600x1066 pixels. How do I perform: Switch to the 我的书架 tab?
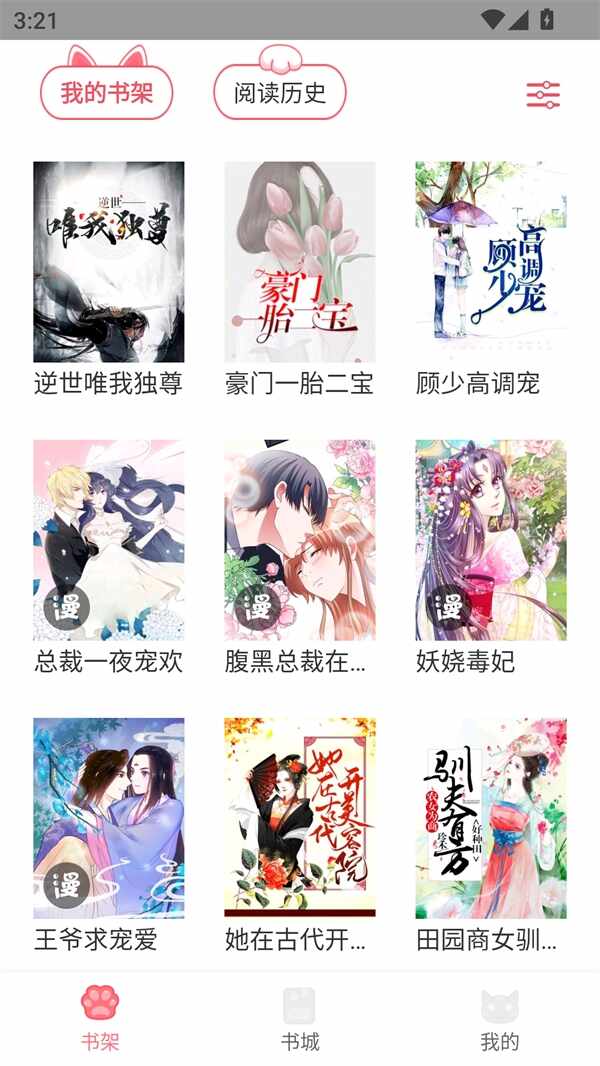click(x=106, y=94)
